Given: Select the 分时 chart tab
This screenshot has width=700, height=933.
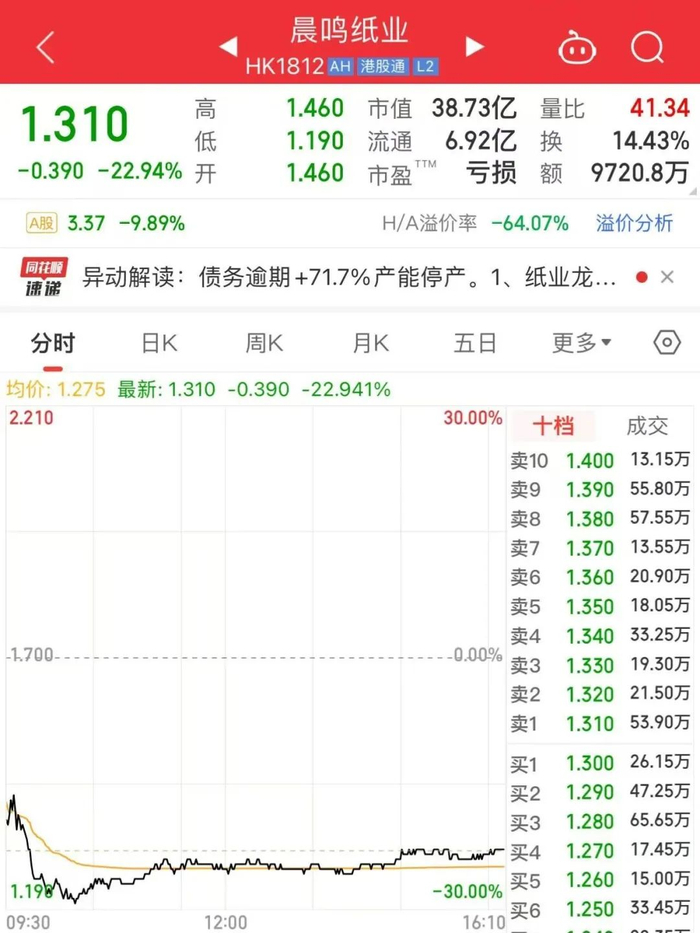Looking at the screenshot, I should pyautogui.click(x=52, y=344).
